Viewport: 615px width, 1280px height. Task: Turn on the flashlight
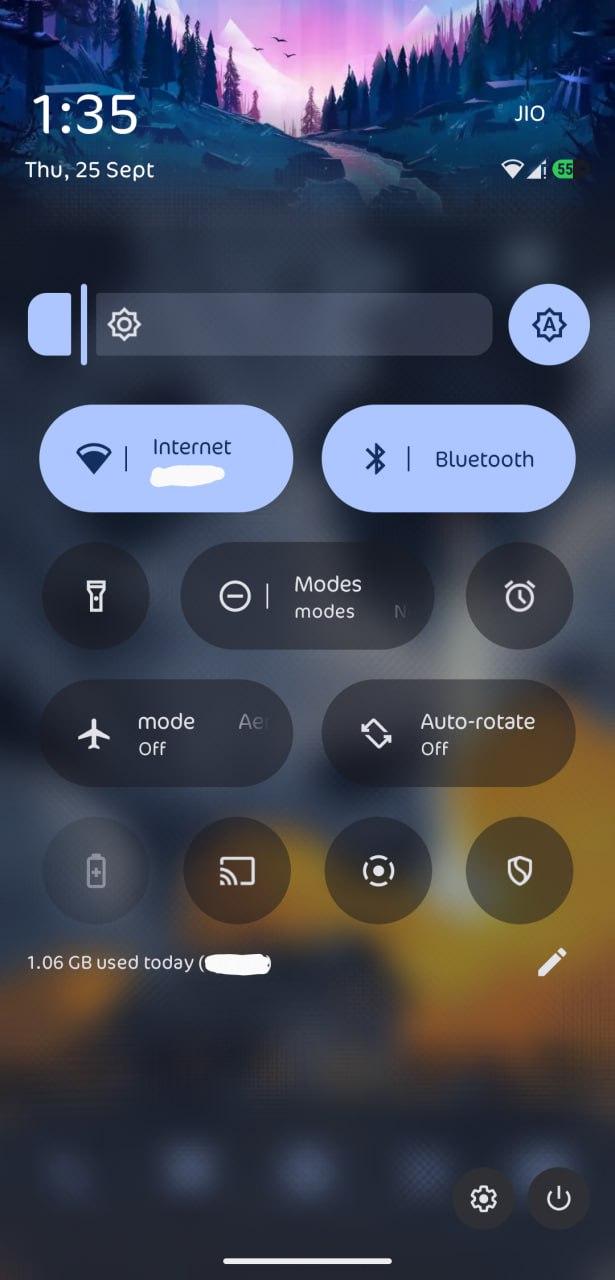pos(96,597)
